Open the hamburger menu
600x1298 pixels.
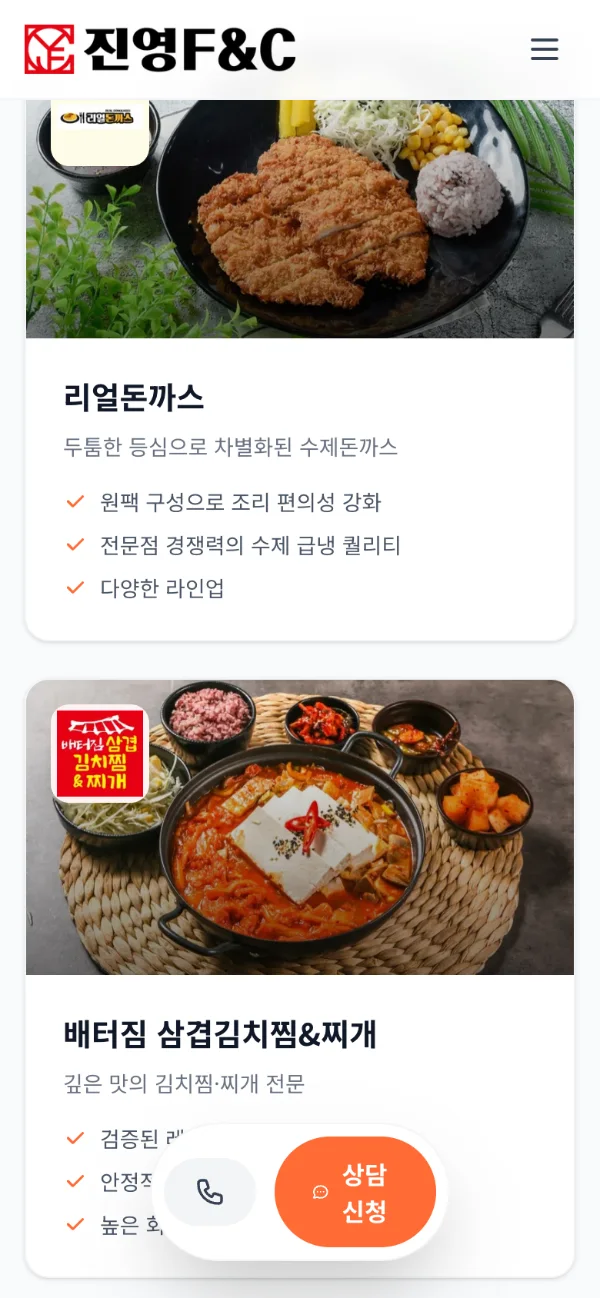544,49
